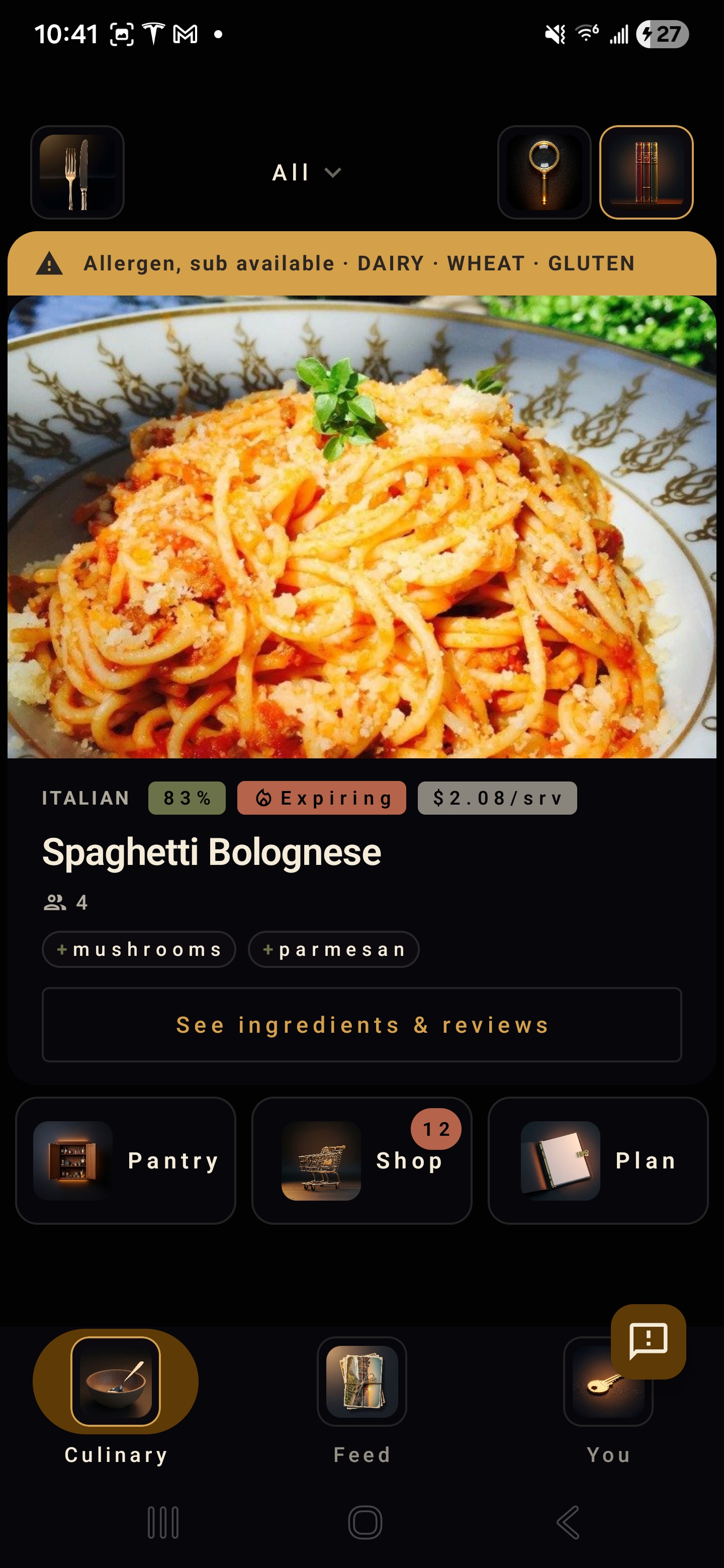
Task: Go back with the system back button
Action: click(568, 1522)
